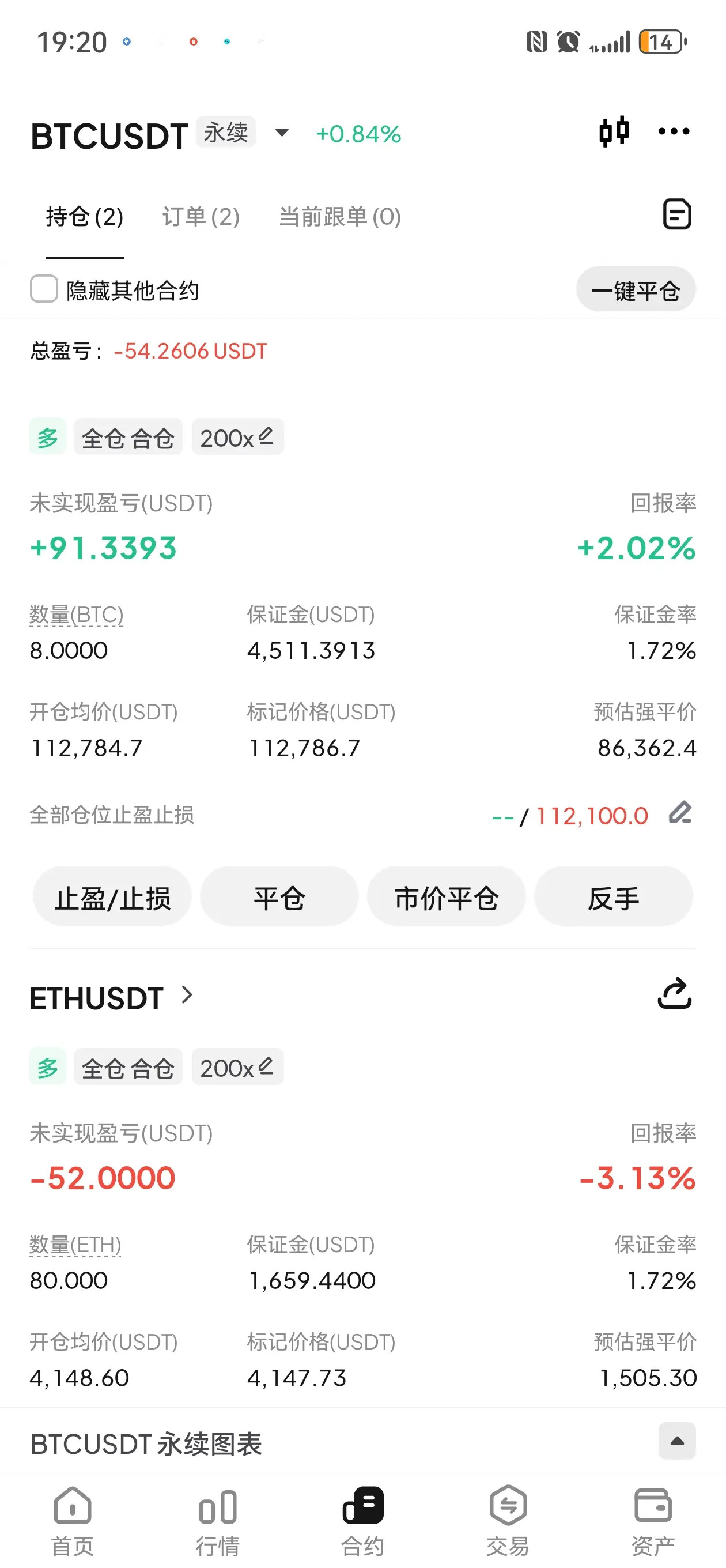The width and height of the screenshot is (726, 1568).
Task: Edit the 全部仓位止盈止损 value
Action: click(x=680, y=814)
